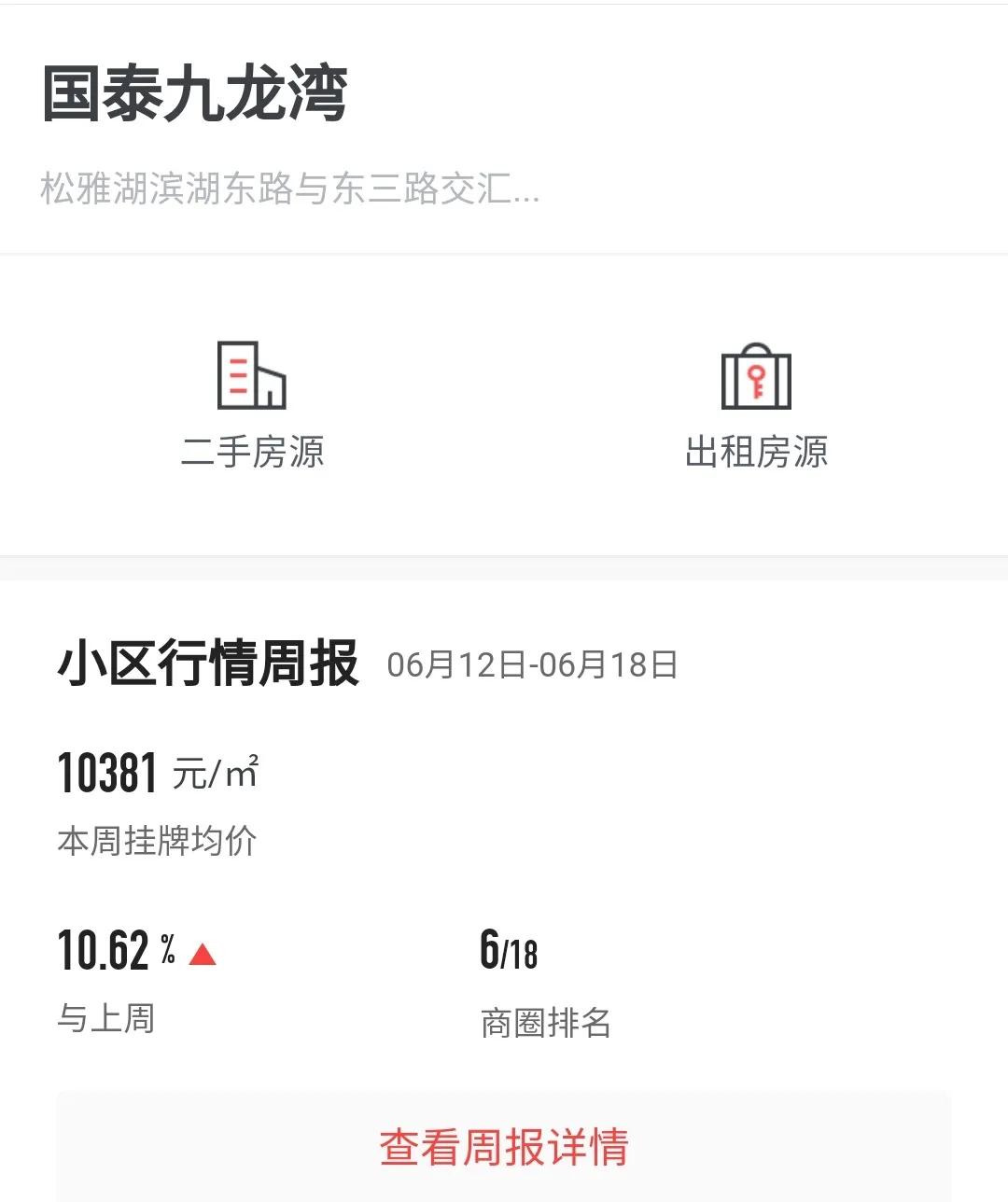Open the 小区行情周报 section header
The image size is (1008, 1202).
(x=207, y=664)
